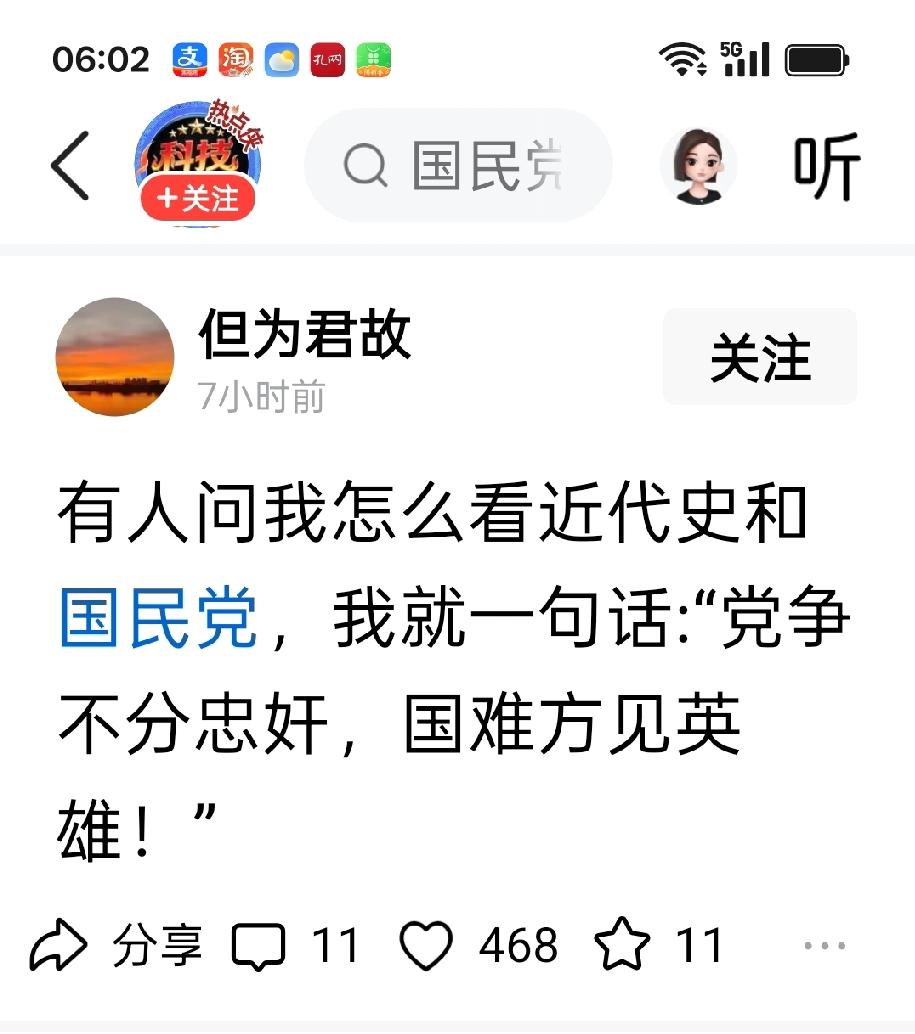Tap the back arrow to return
The image size is (915, 1034).
coord(68,166)
